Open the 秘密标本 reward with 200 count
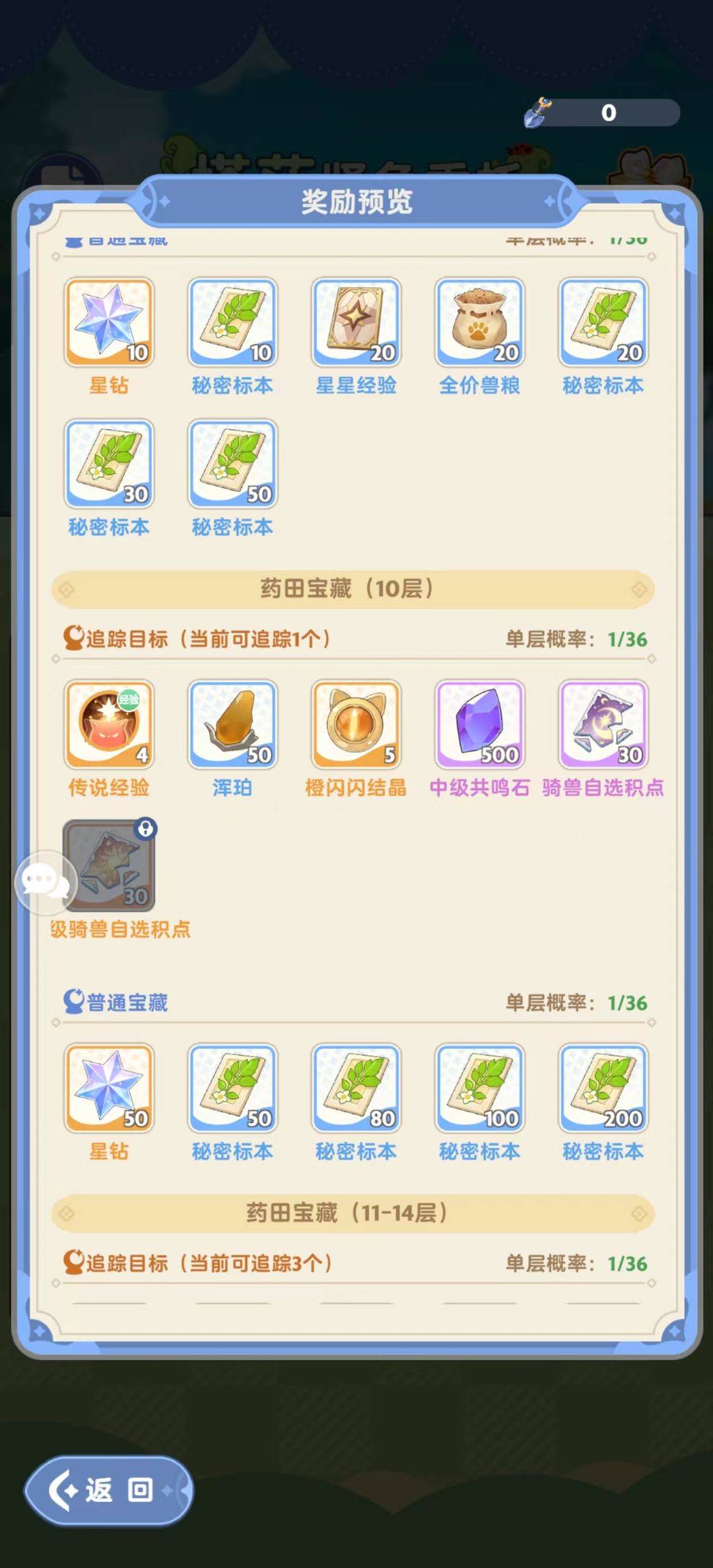The image size is (713, 1568). coord(603,1087)
